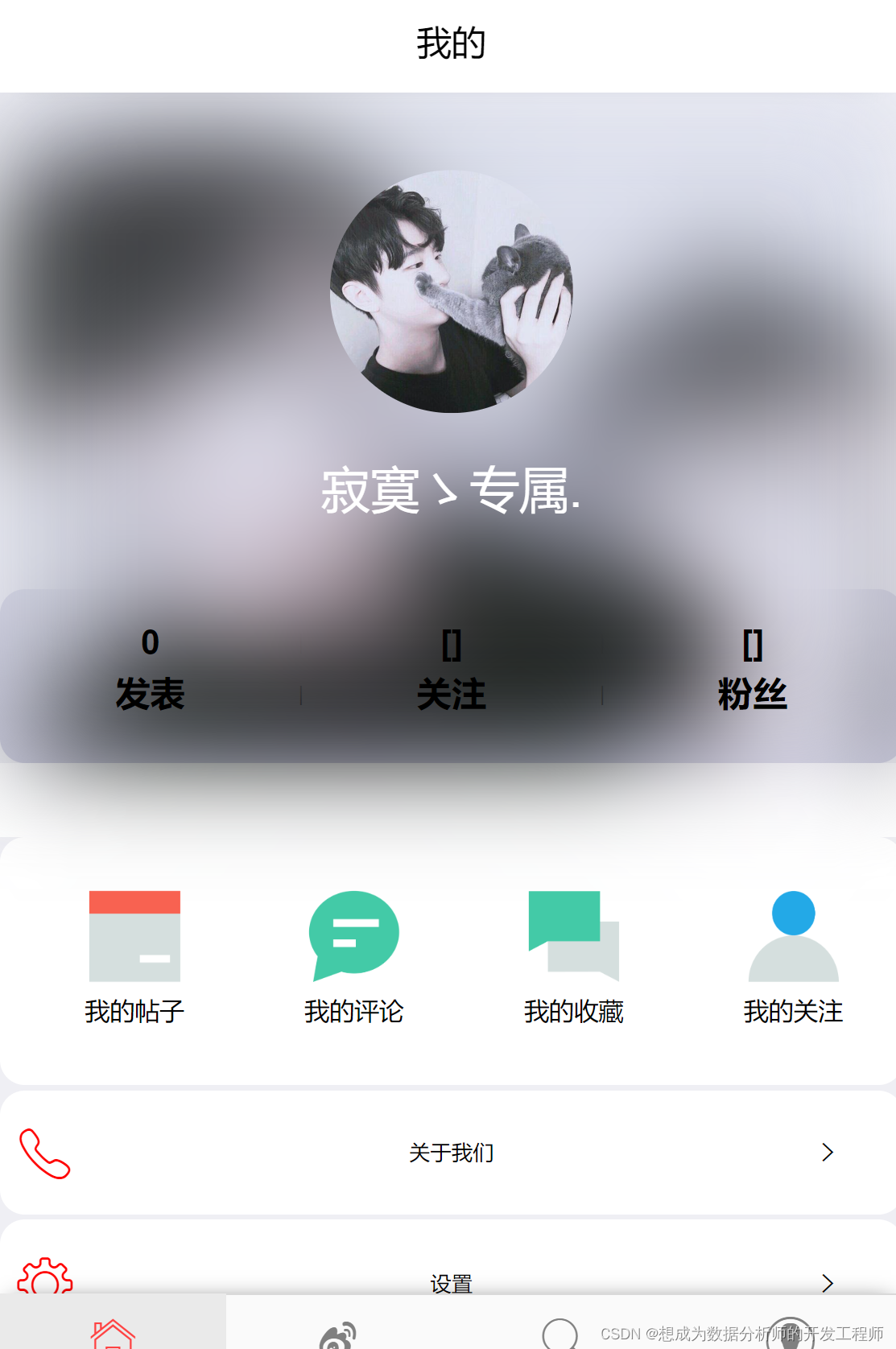Expand 关于我们 via its chevron
Screen dimensions: 896x1349
point(828,1153)
